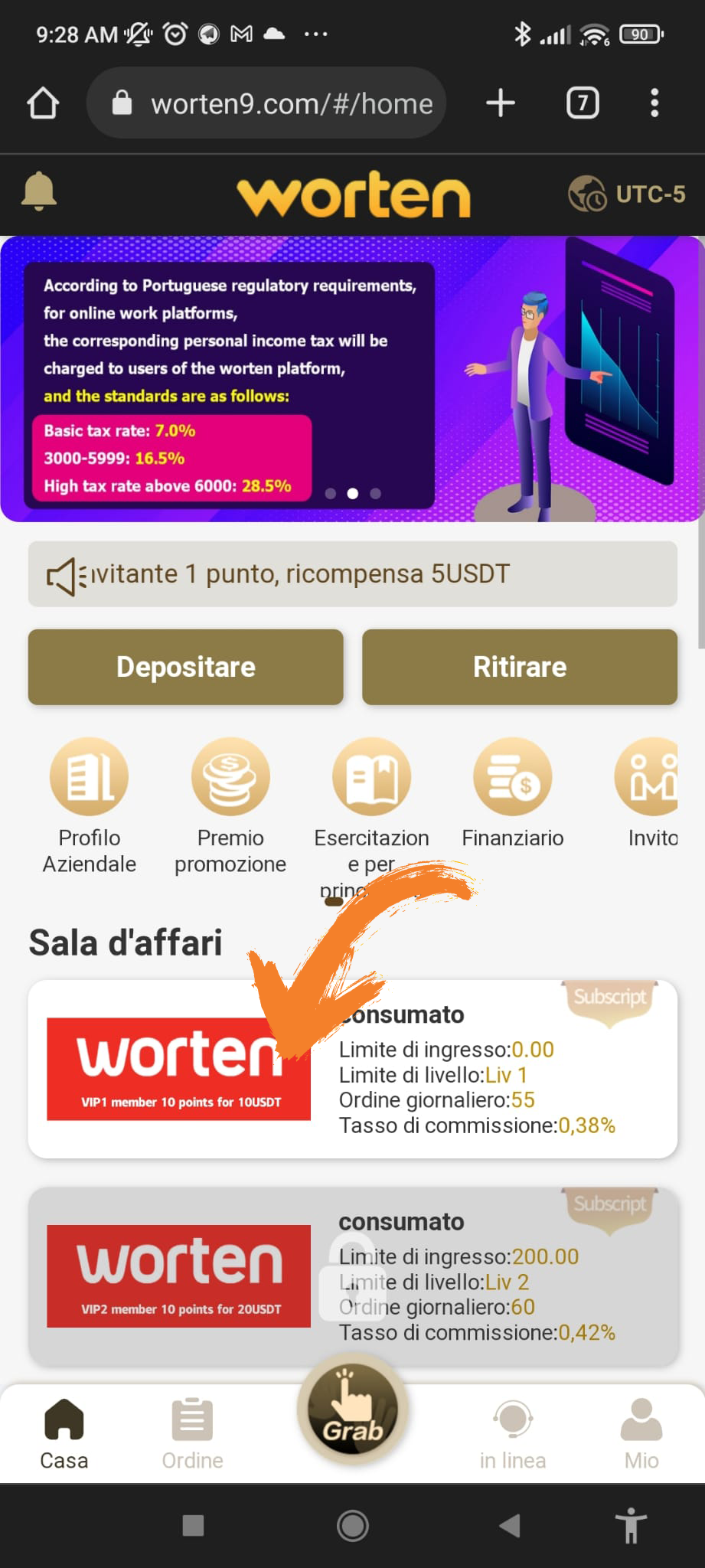Image resolution: width=705 pixels, height=1568 pixels.
Task: Tap the Ritirare button
Action: (x=520, y=667)
